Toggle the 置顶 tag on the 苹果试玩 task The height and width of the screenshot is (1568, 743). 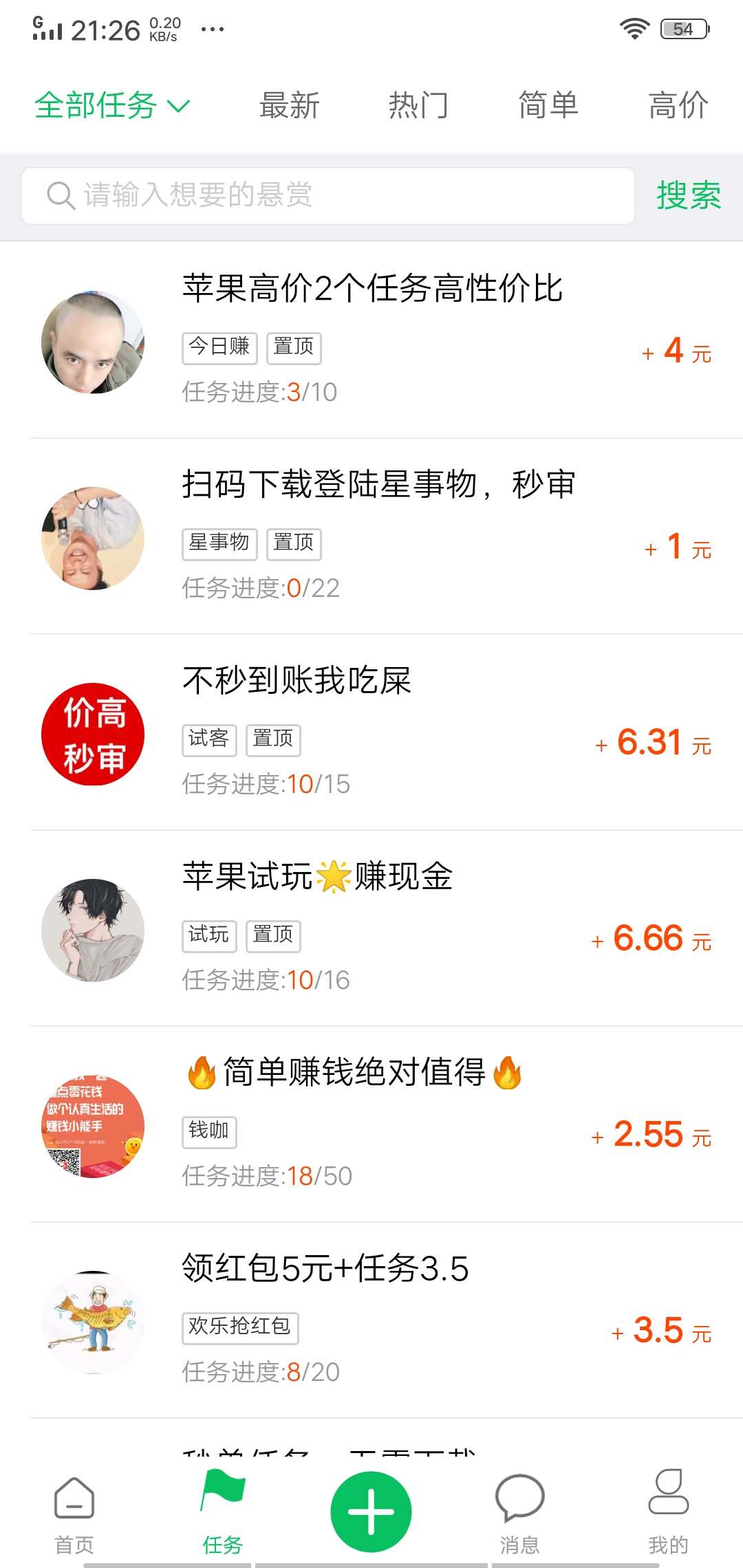(272, 935)
